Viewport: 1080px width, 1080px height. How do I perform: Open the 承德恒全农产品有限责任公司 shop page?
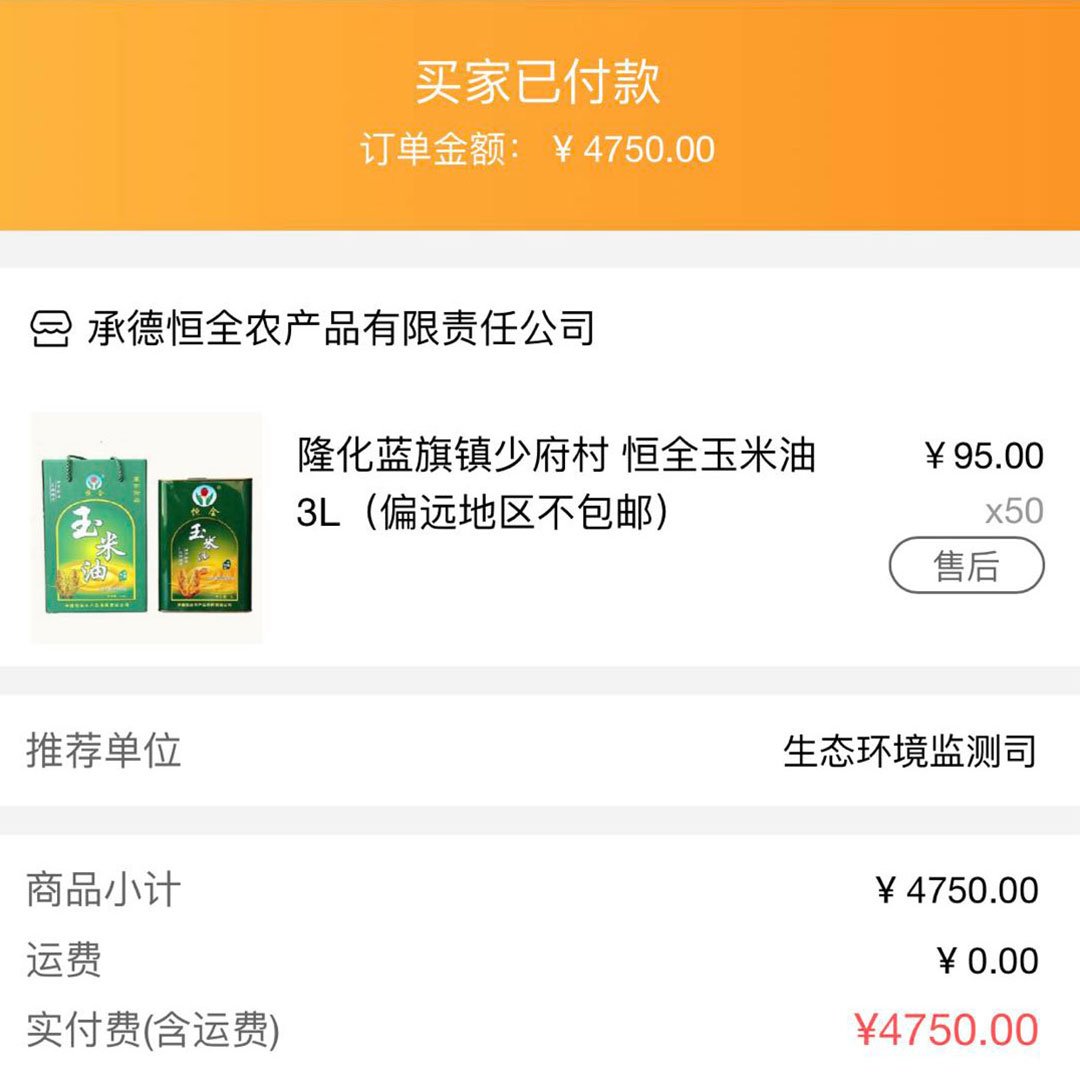point(340,328)
